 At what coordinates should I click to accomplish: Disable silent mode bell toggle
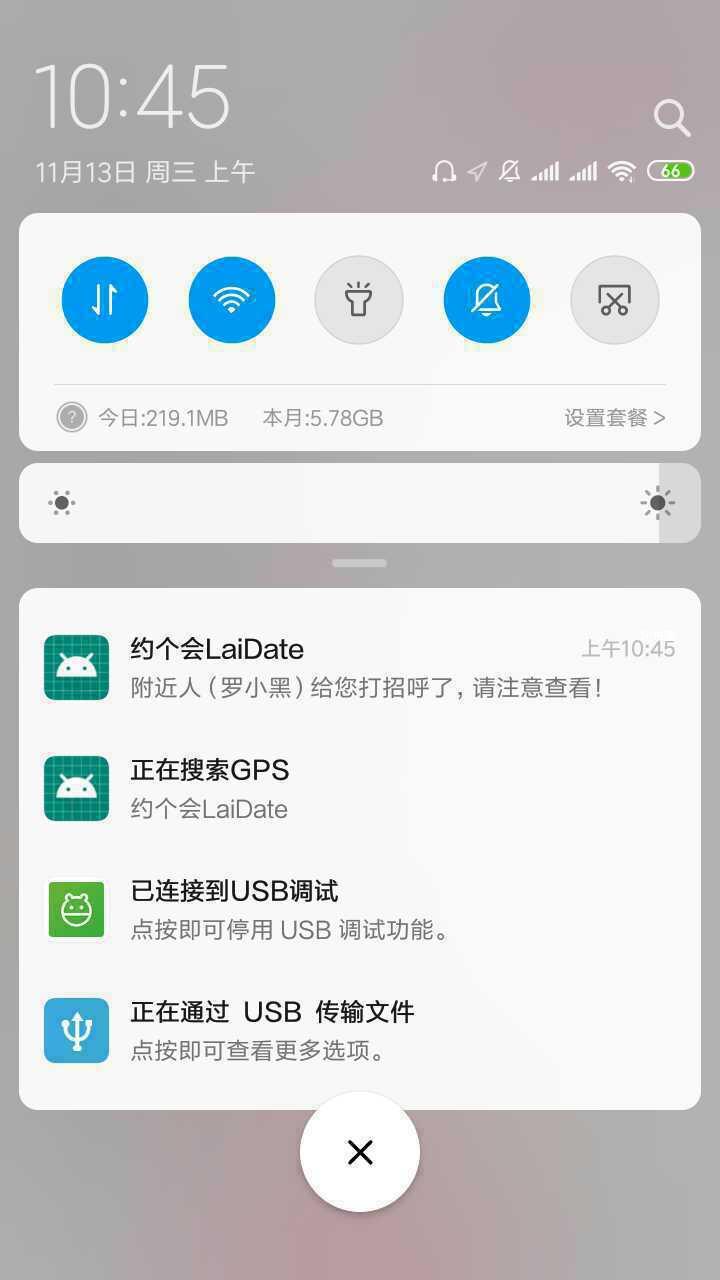pyautogui.click(x=487, y=300)
